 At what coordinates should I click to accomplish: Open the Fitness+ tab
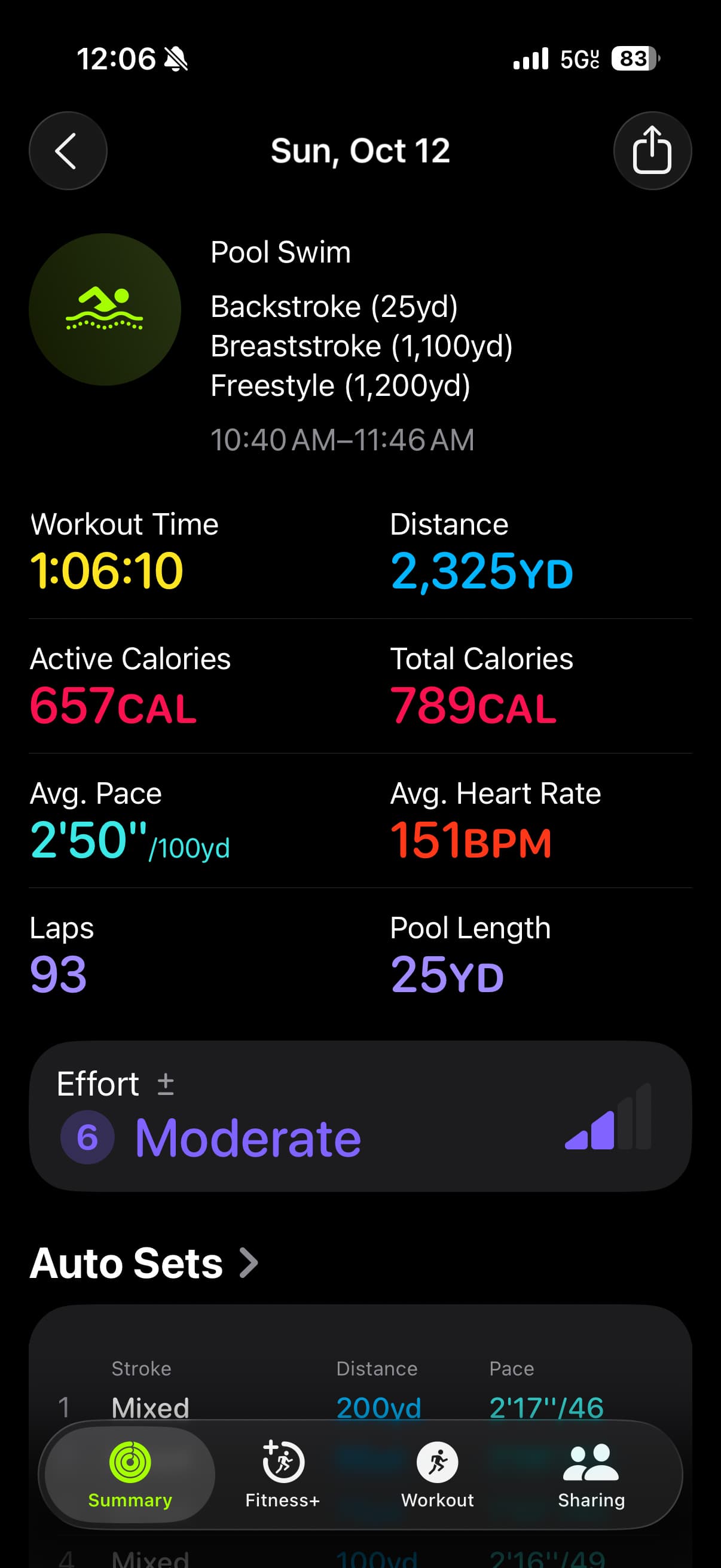282,1474
